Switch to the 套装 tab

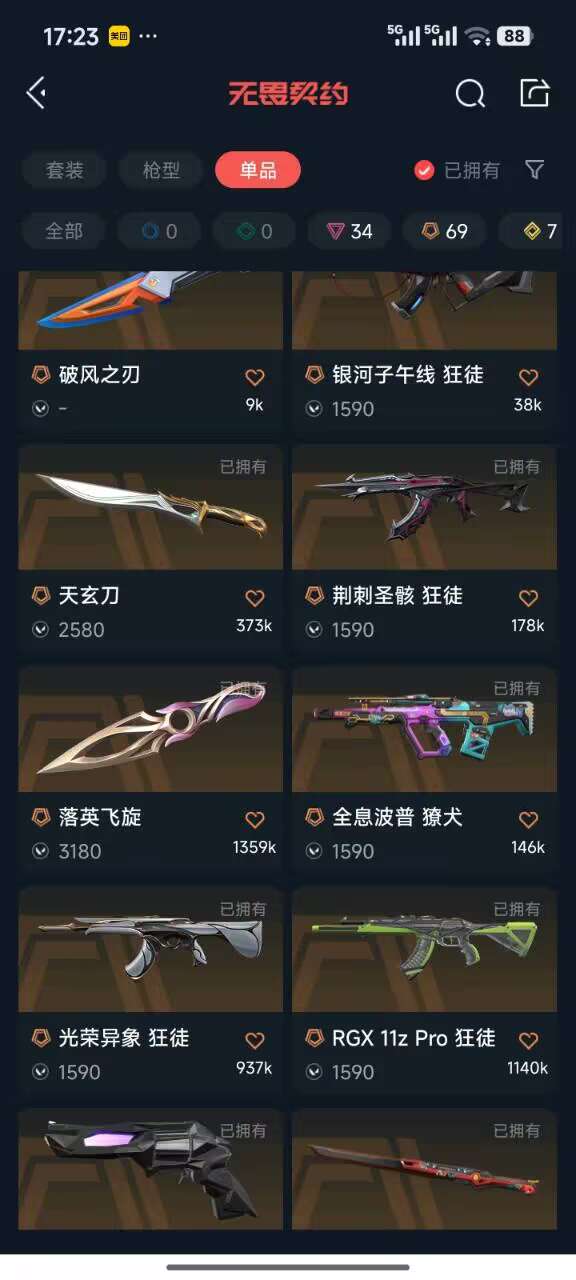[64, 170]
